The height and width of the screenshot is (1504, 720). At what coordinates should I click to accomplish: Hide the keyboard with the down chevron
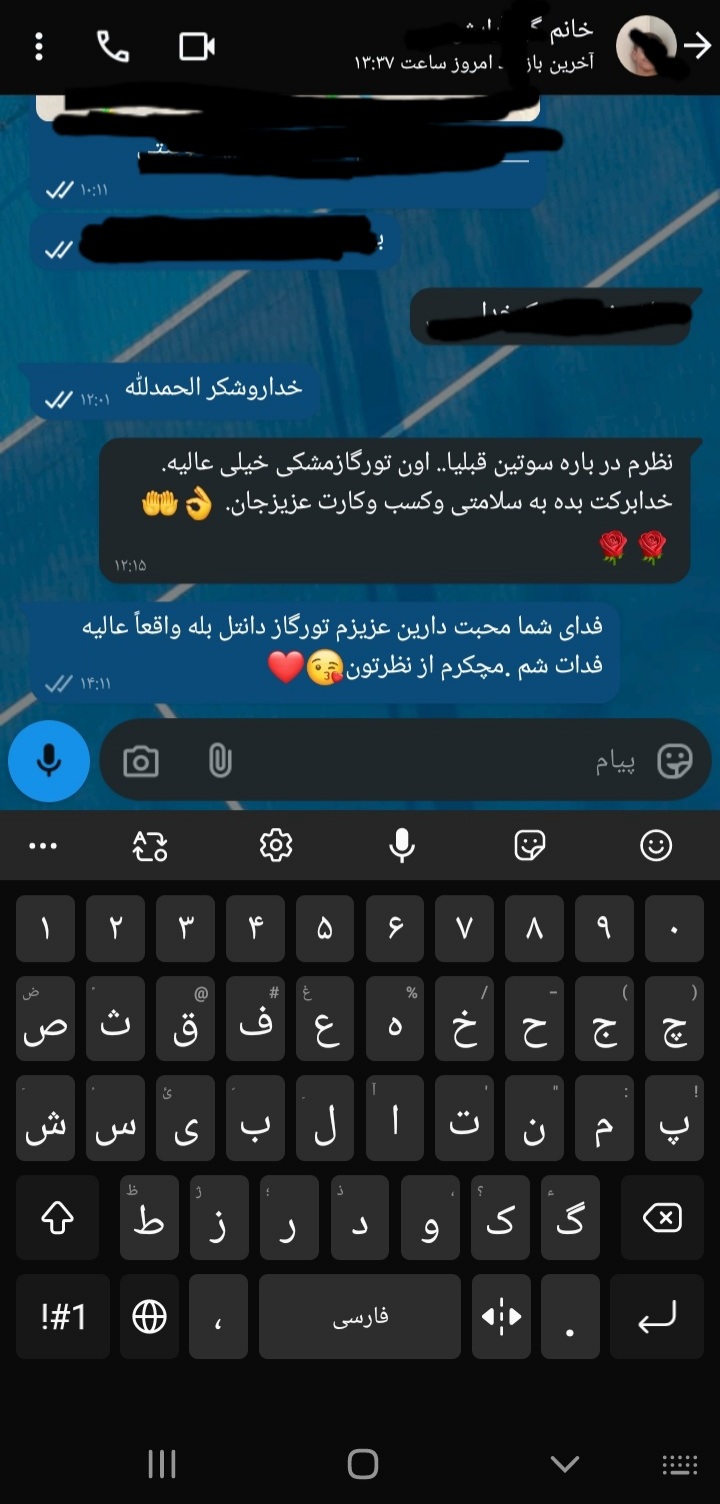[565, 1464]
